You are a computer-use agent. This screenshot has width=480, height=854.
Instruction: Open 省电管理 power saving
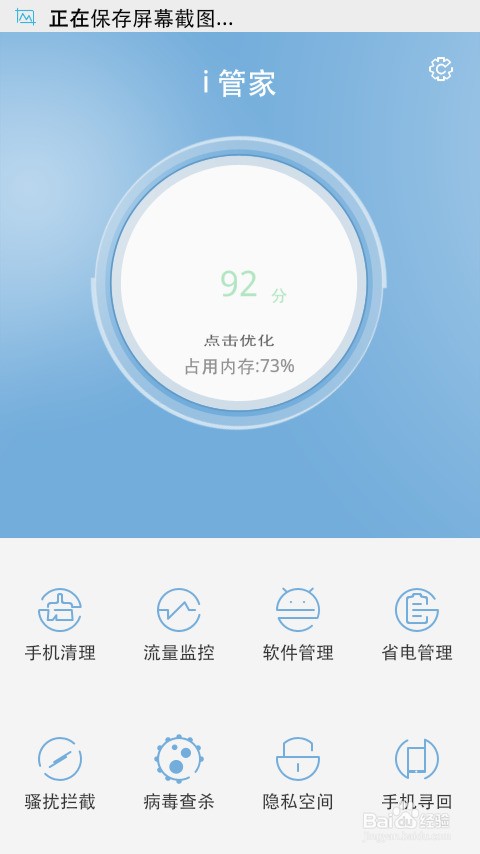[417, 625]
